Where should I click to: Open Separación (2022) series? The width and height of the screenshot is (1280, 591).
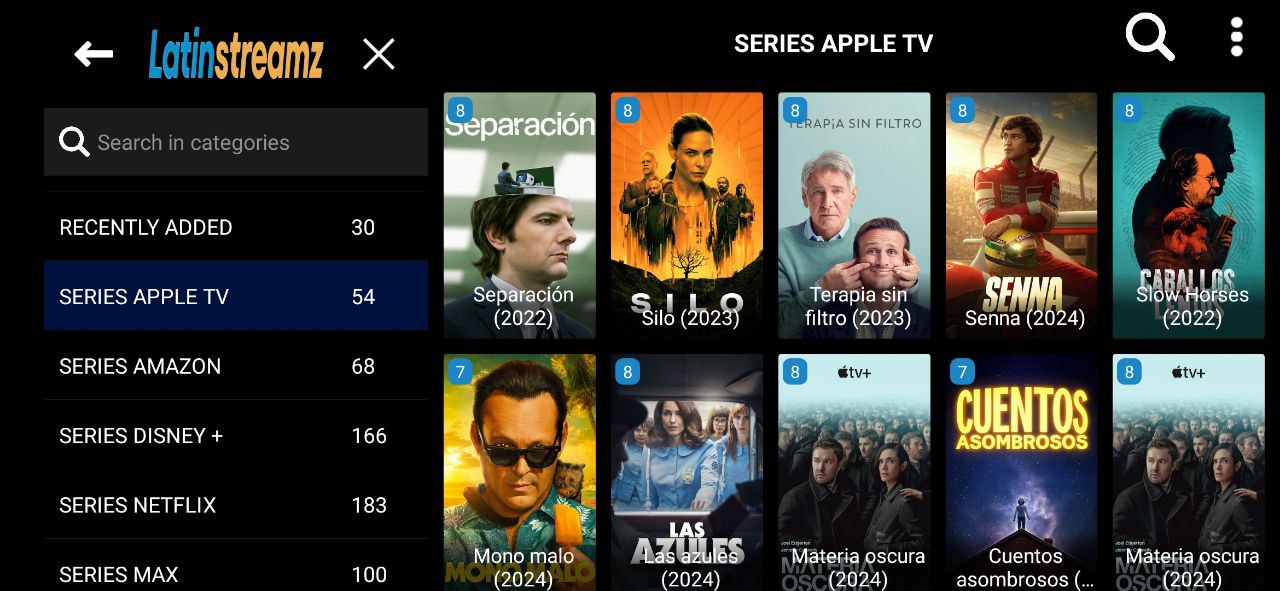click(520, 215)
